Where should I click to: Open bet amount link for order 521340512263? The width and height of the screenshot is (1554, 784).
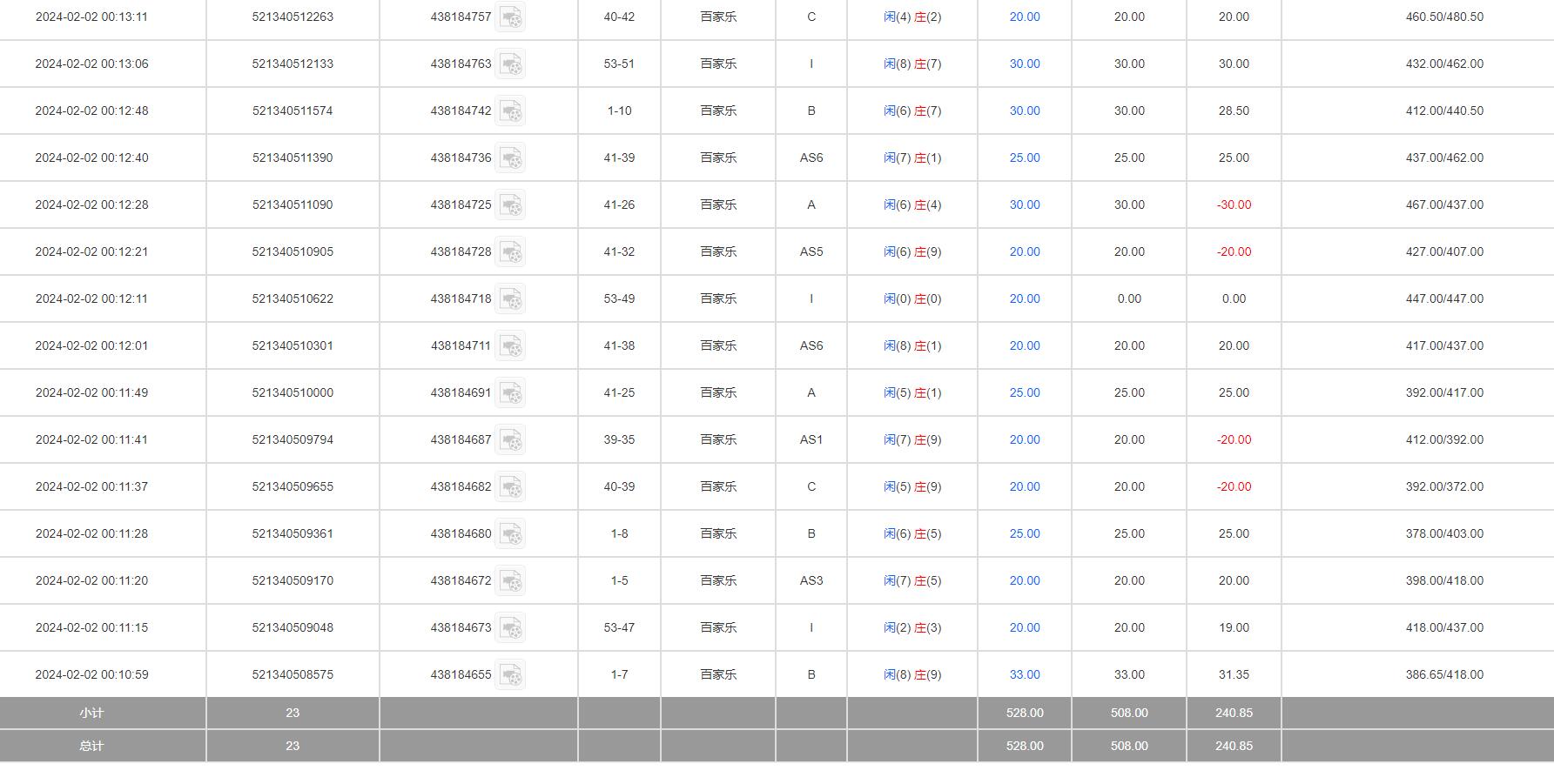coord(1024,17)
